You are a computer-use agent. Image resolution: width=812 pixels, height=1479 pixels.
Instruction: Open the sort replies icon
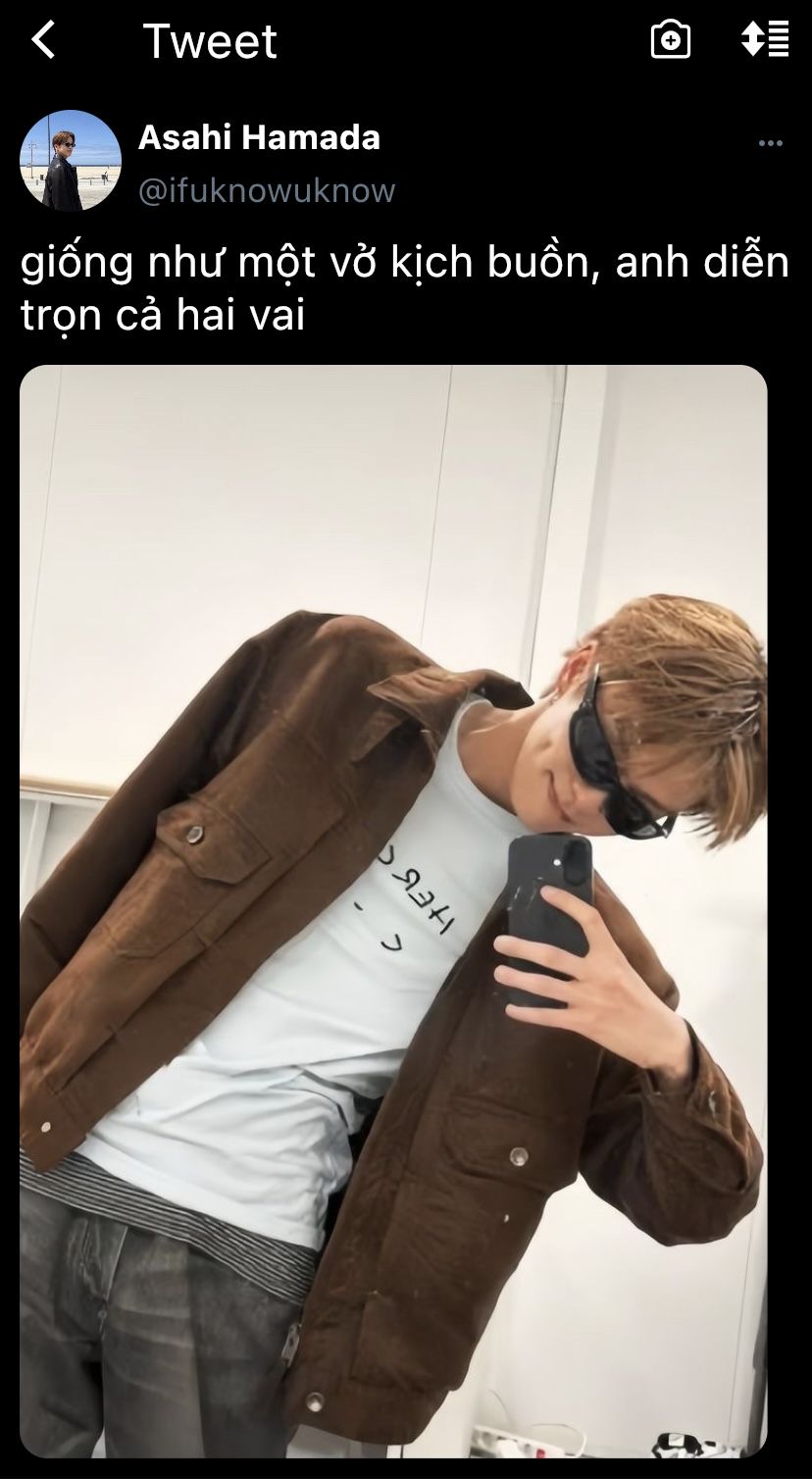coord(765,39)
